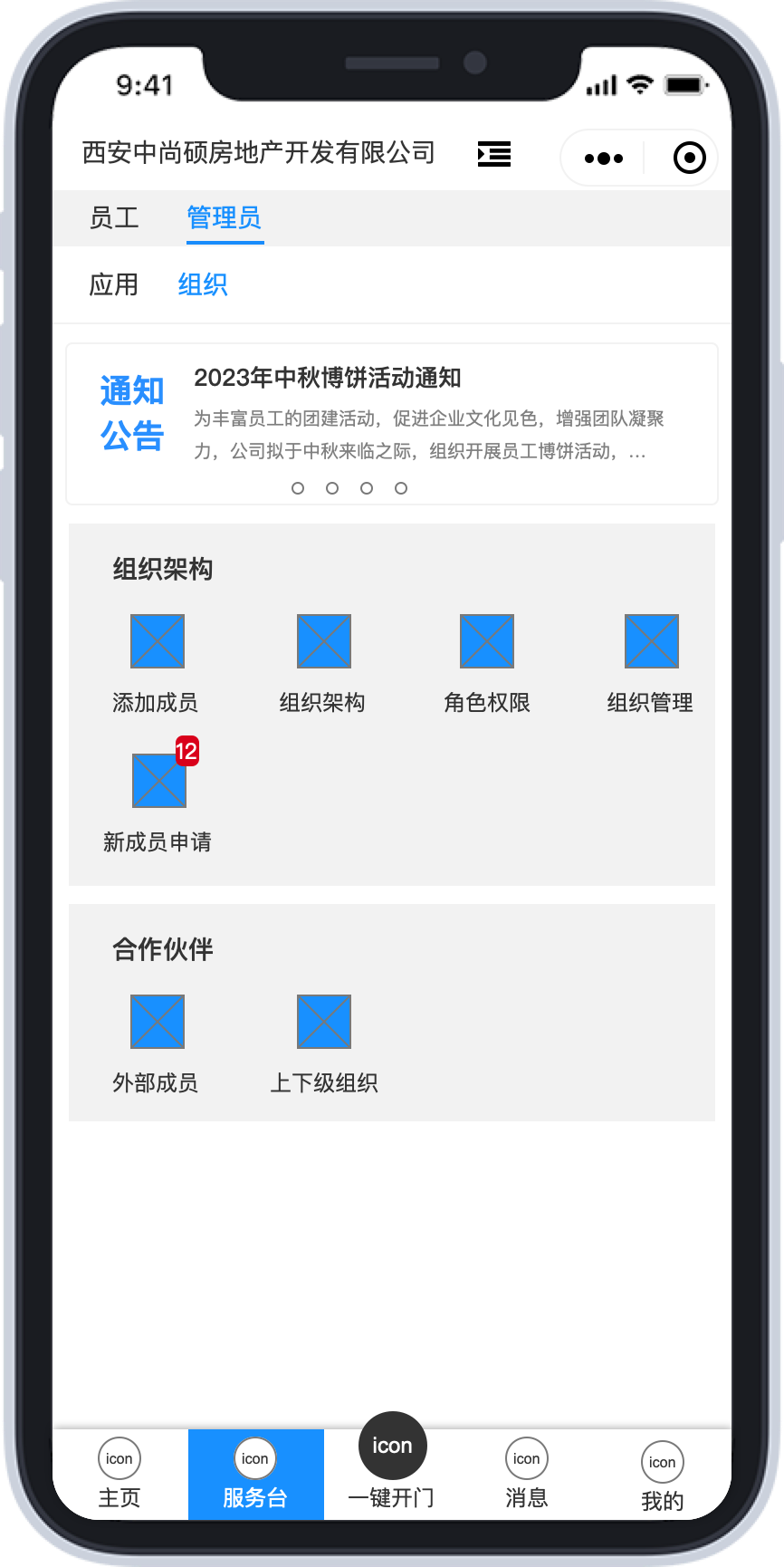The height and width of the screenshot is (1567, 784).
Task: Open 外部成员
Action: [x=157, y=1043]
